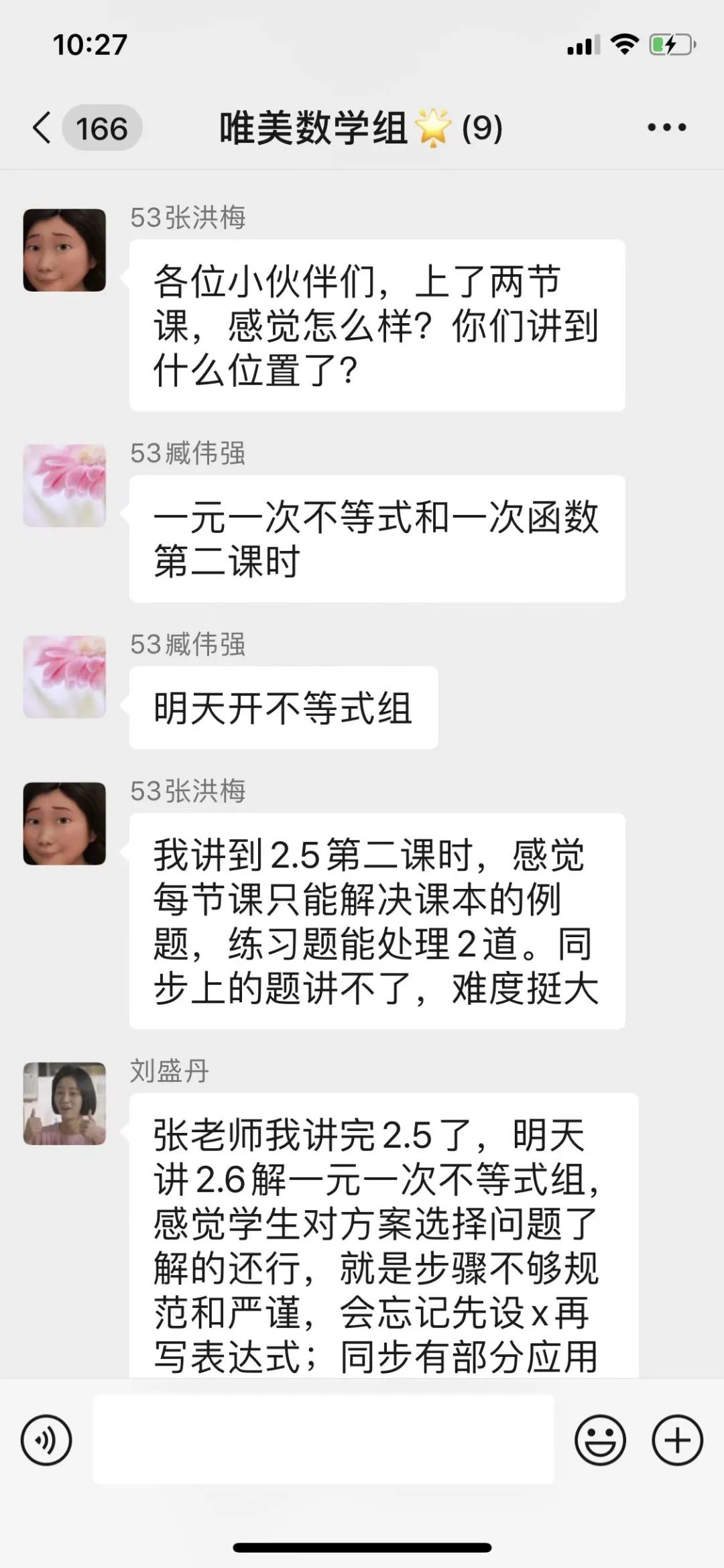Tap the 166 unread count badge

[102, 127]
